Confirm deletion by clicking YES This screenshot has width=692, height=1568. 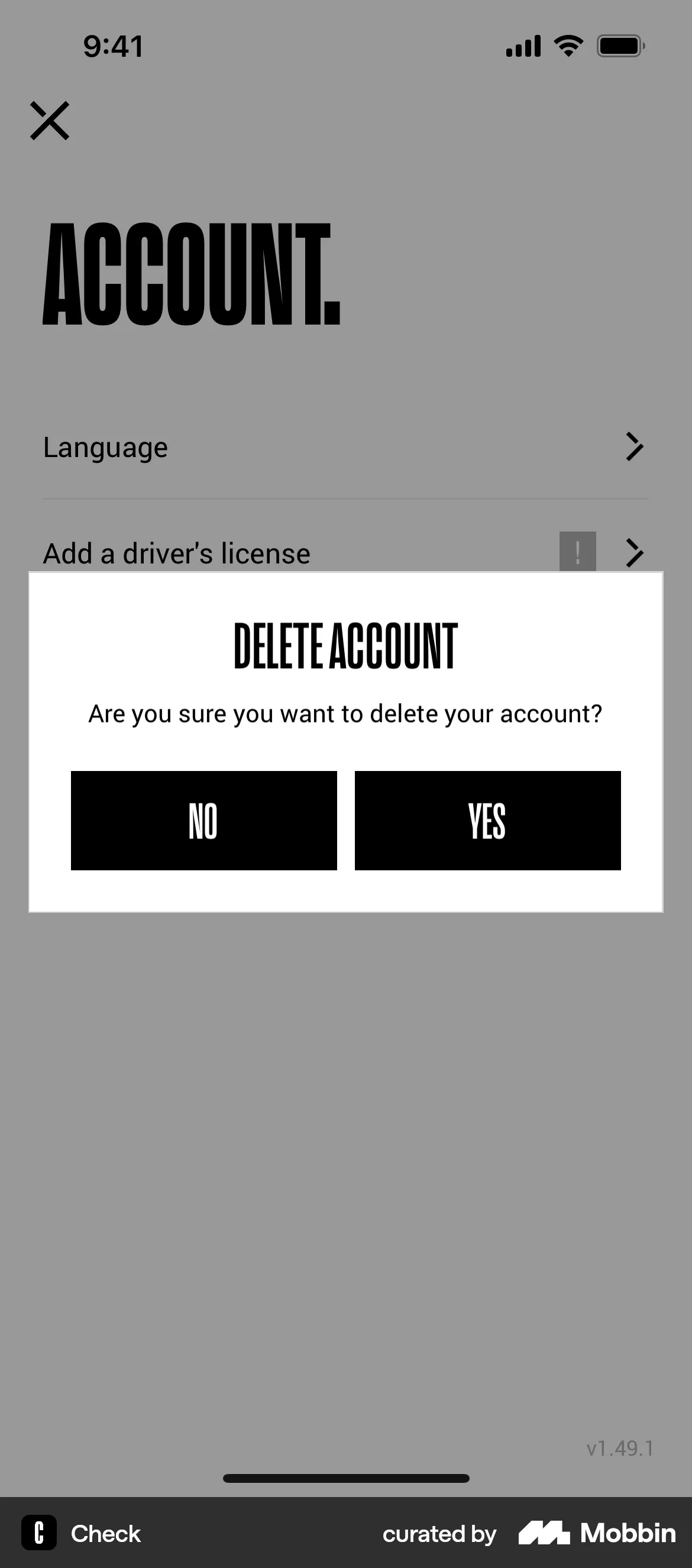coord(487,820)
